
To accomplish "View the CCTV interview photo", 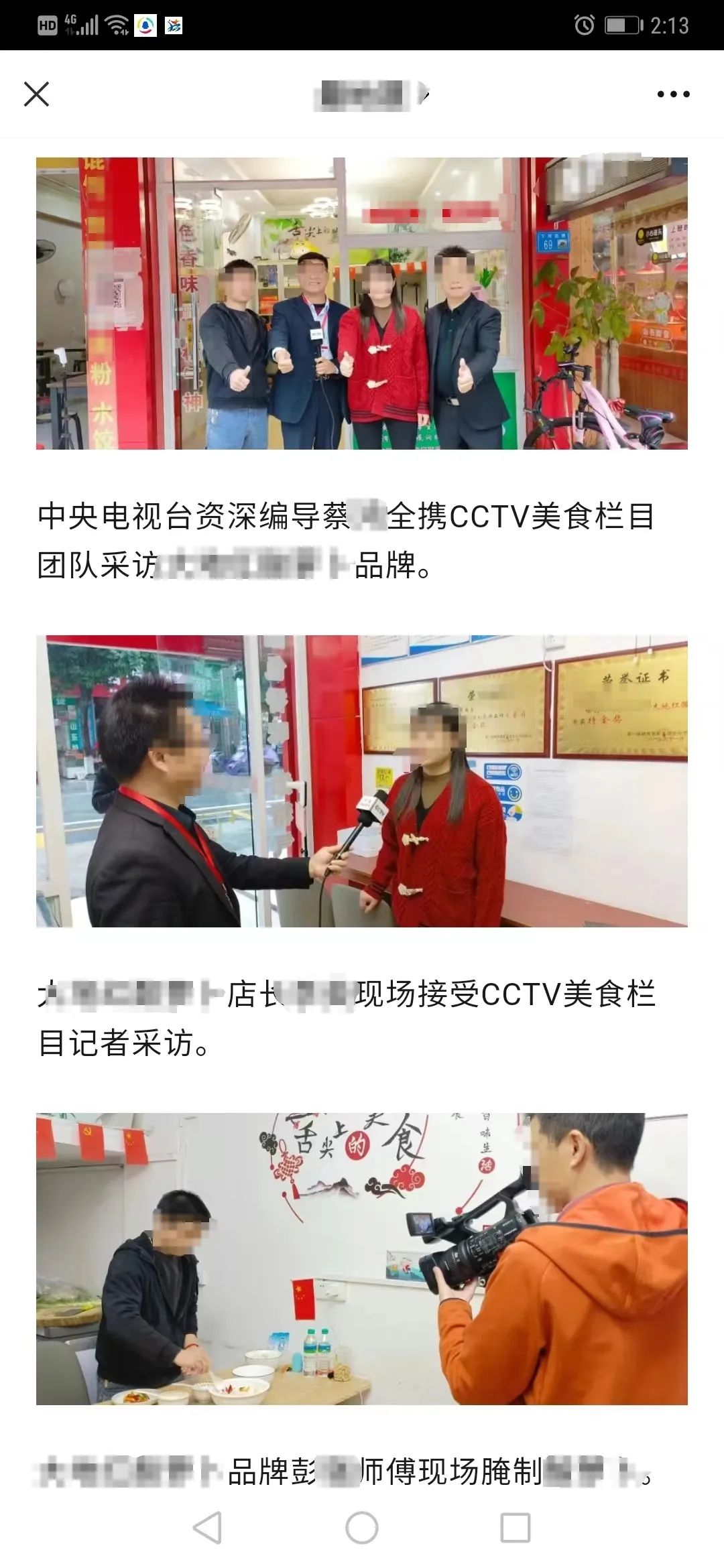I will tap(362, 781).
